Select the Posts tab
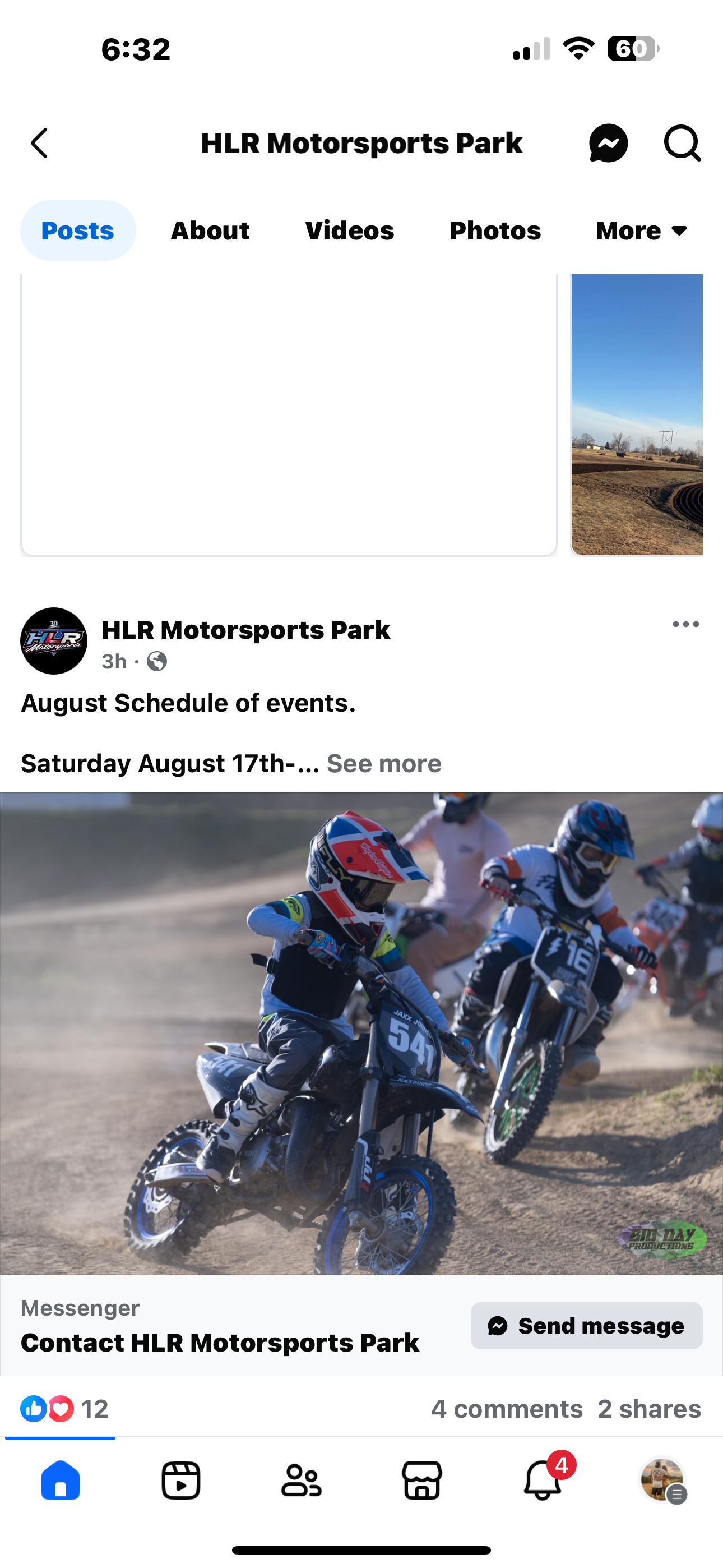The height and width of the screenshot is (1568, 723). (x=78, y=230)
